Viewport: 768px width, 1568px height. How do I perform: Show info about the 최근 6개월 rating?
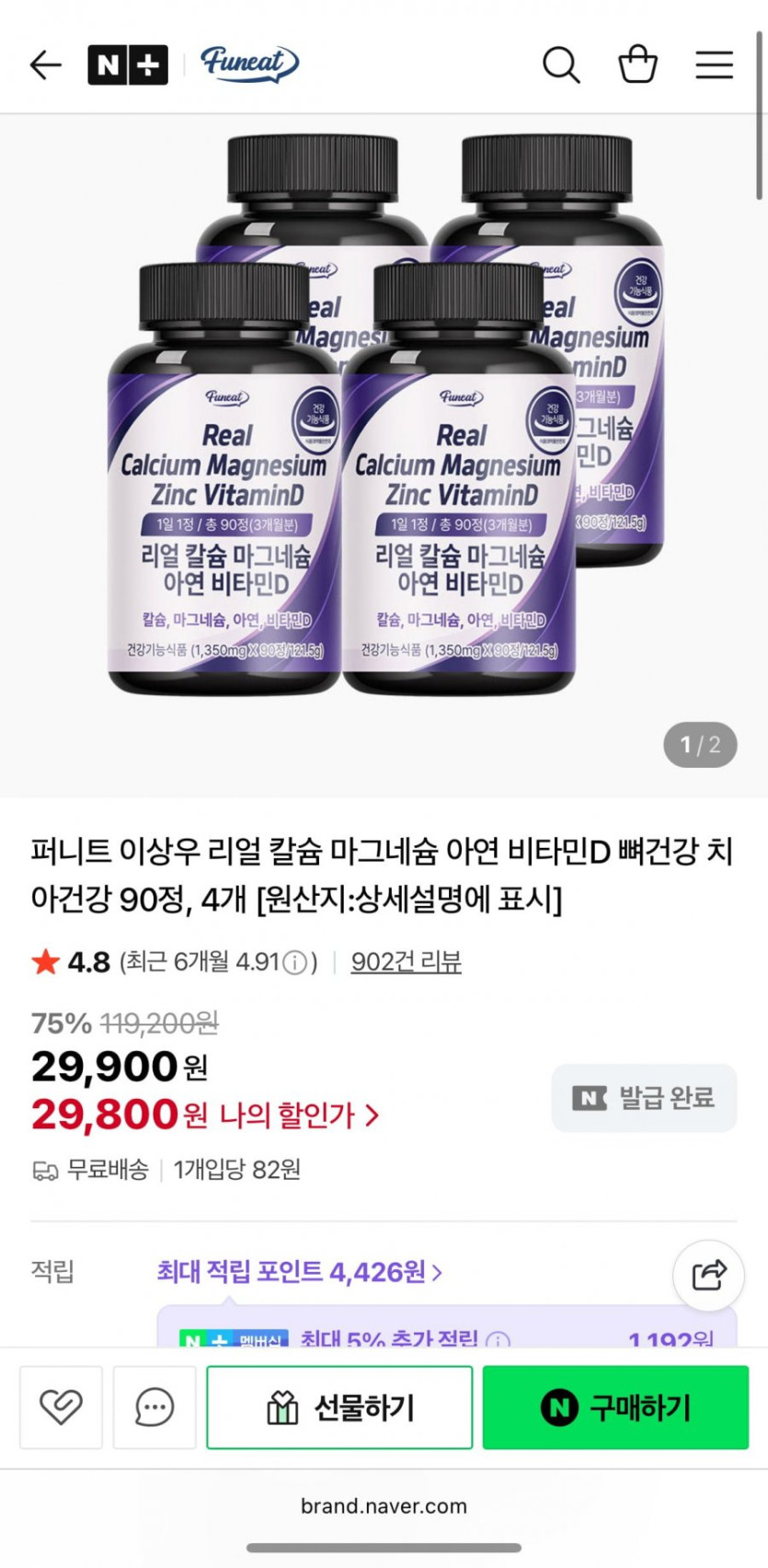click(294, 963)
